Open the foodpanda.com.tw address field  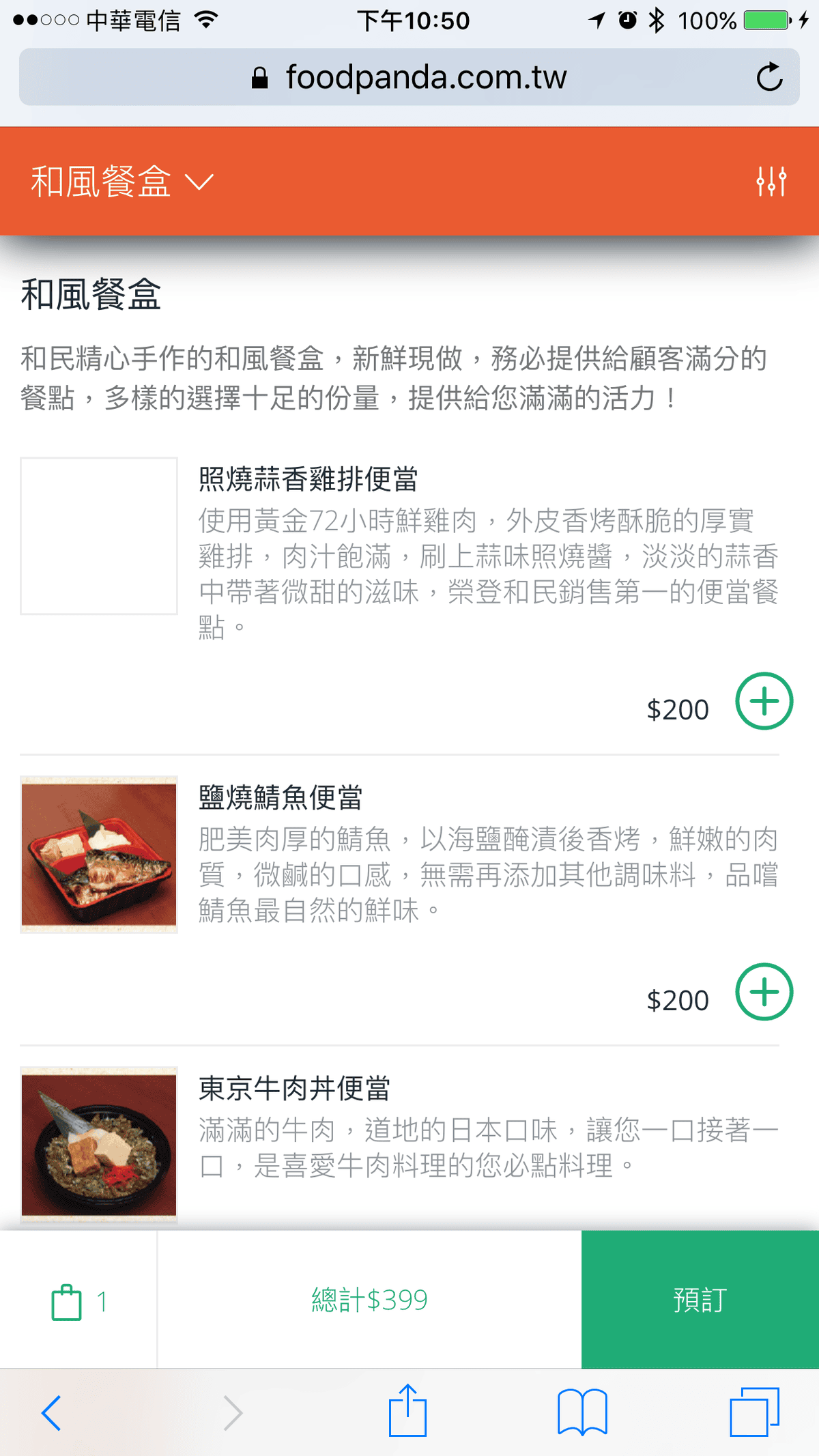(425, 76)
